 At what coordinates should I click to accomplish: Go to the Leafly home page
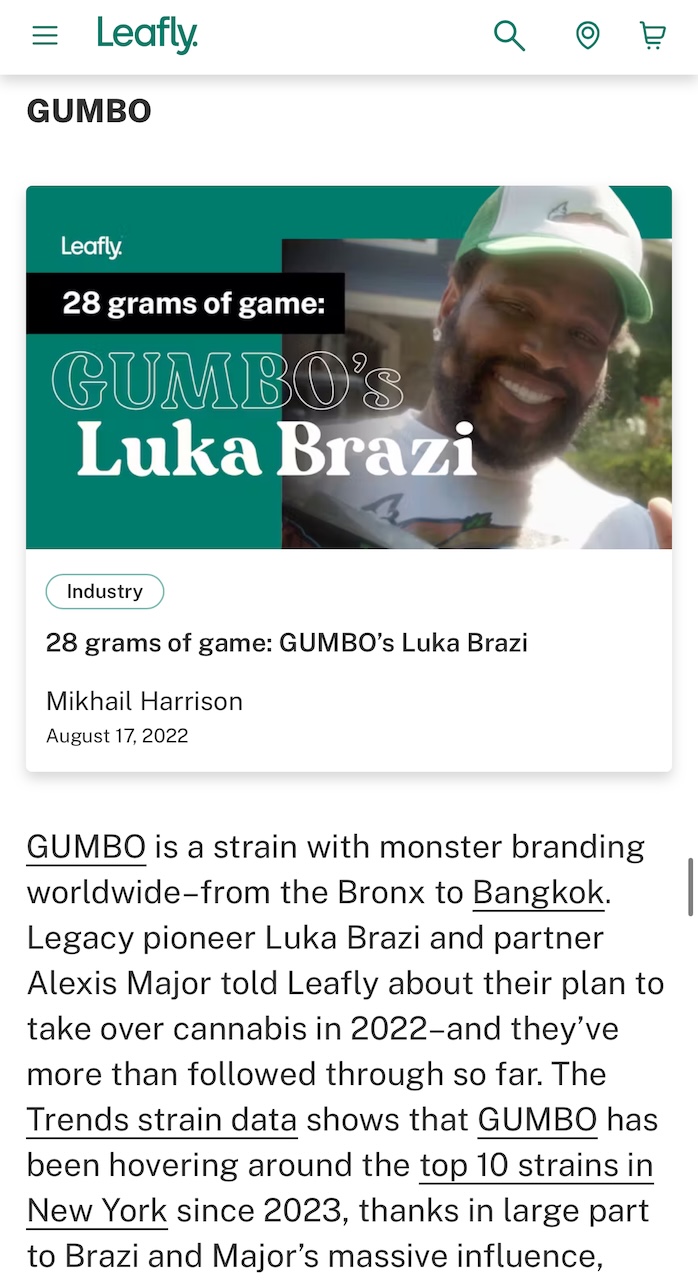147,35
